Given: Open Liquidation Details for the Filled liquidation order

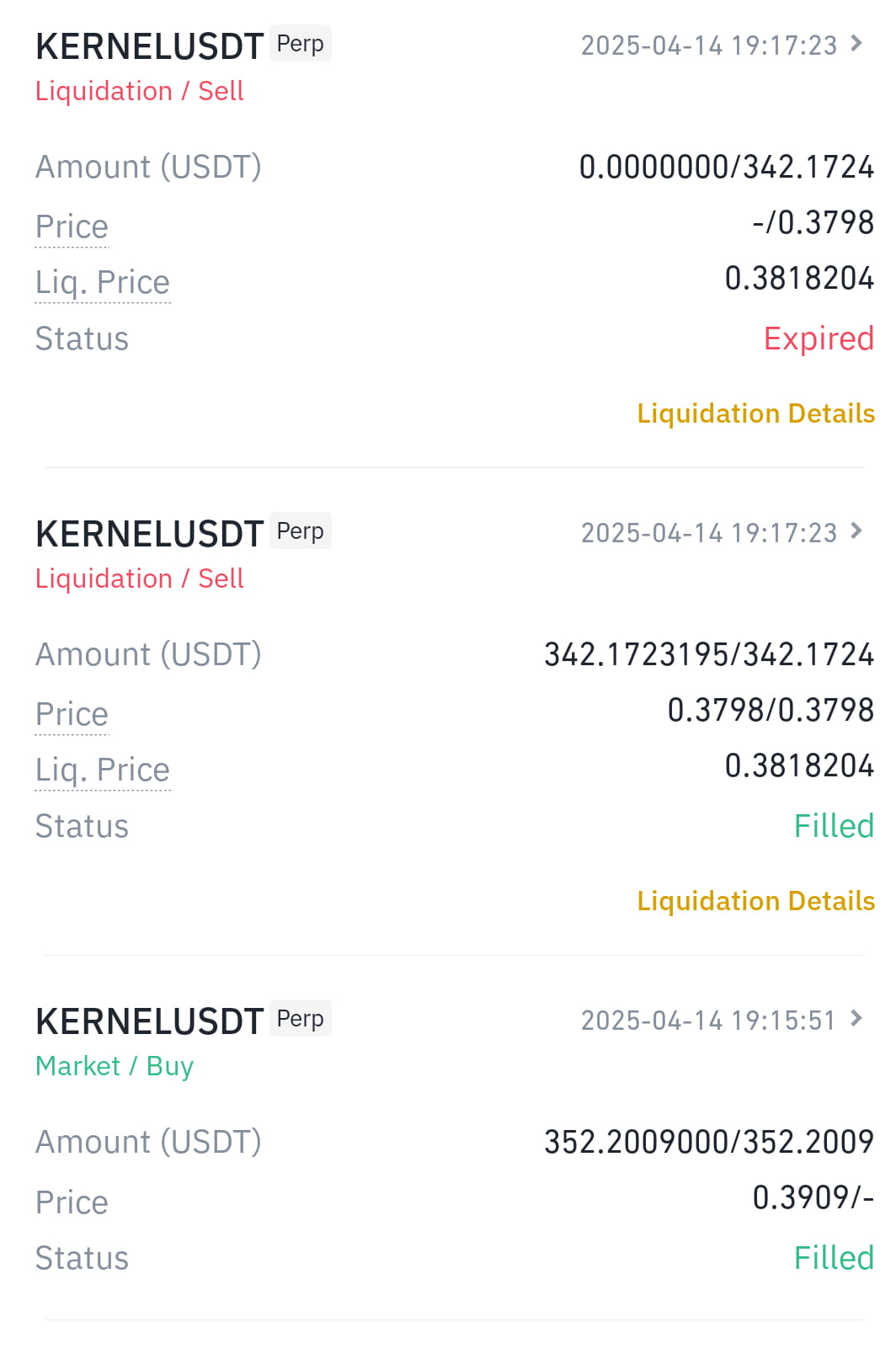Looking at the screenshot, I should [755, 901].
